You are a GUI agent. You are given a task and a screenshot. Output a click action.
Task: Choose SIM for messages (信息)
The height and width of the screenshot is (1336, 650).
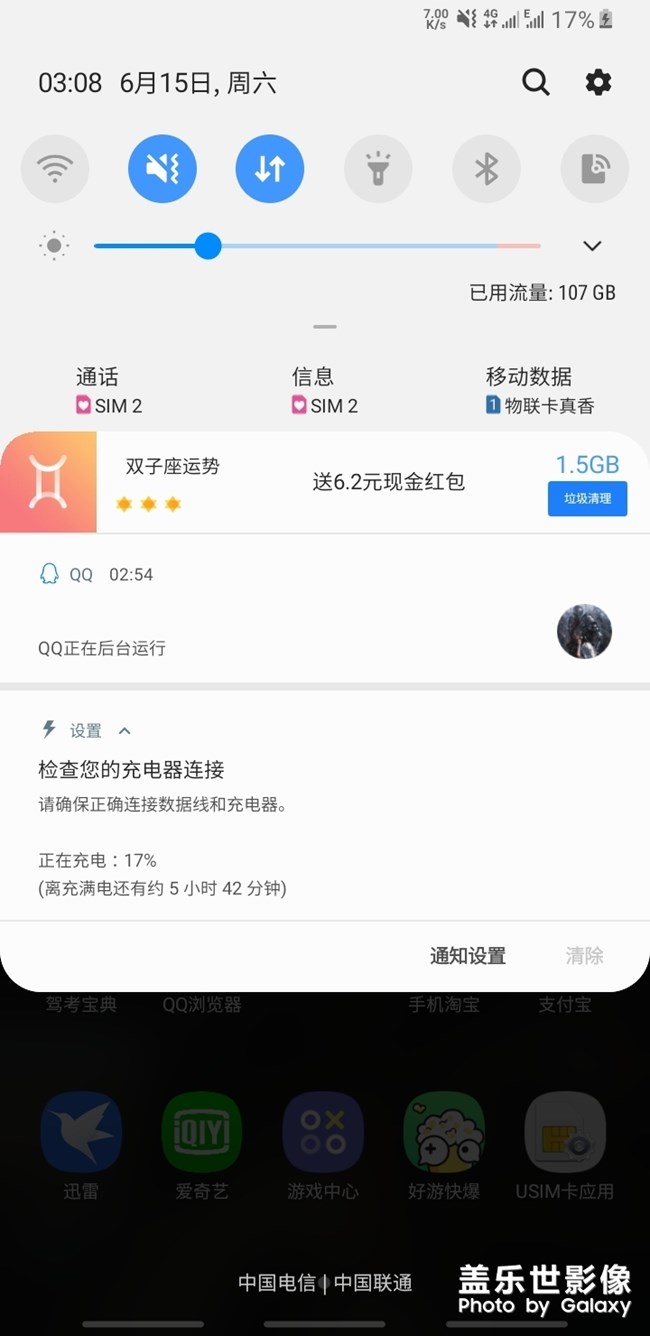click(x=324, y=391)
